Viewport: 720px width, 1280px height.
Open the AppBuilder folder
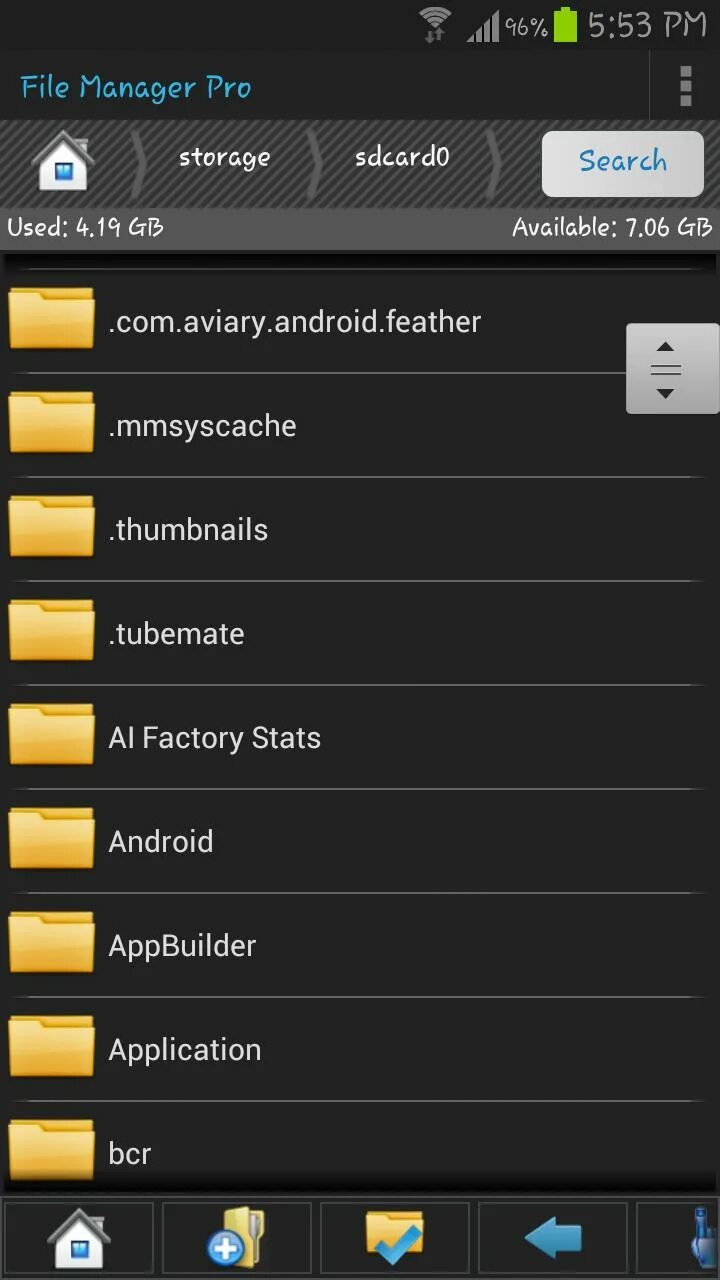pos(360,945)
